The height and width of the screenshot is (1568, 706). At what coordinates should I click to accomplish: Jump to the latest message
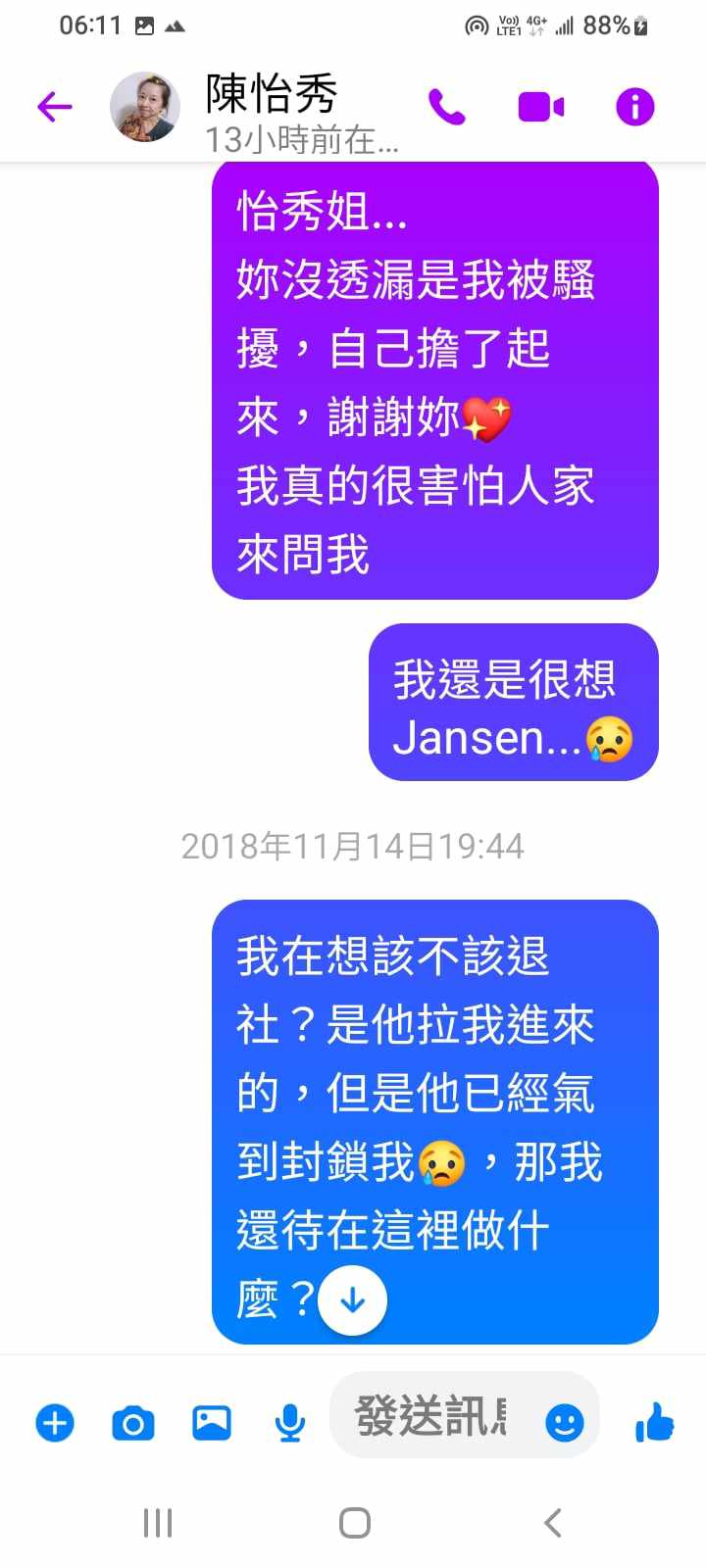click(x=353, y=1300)
